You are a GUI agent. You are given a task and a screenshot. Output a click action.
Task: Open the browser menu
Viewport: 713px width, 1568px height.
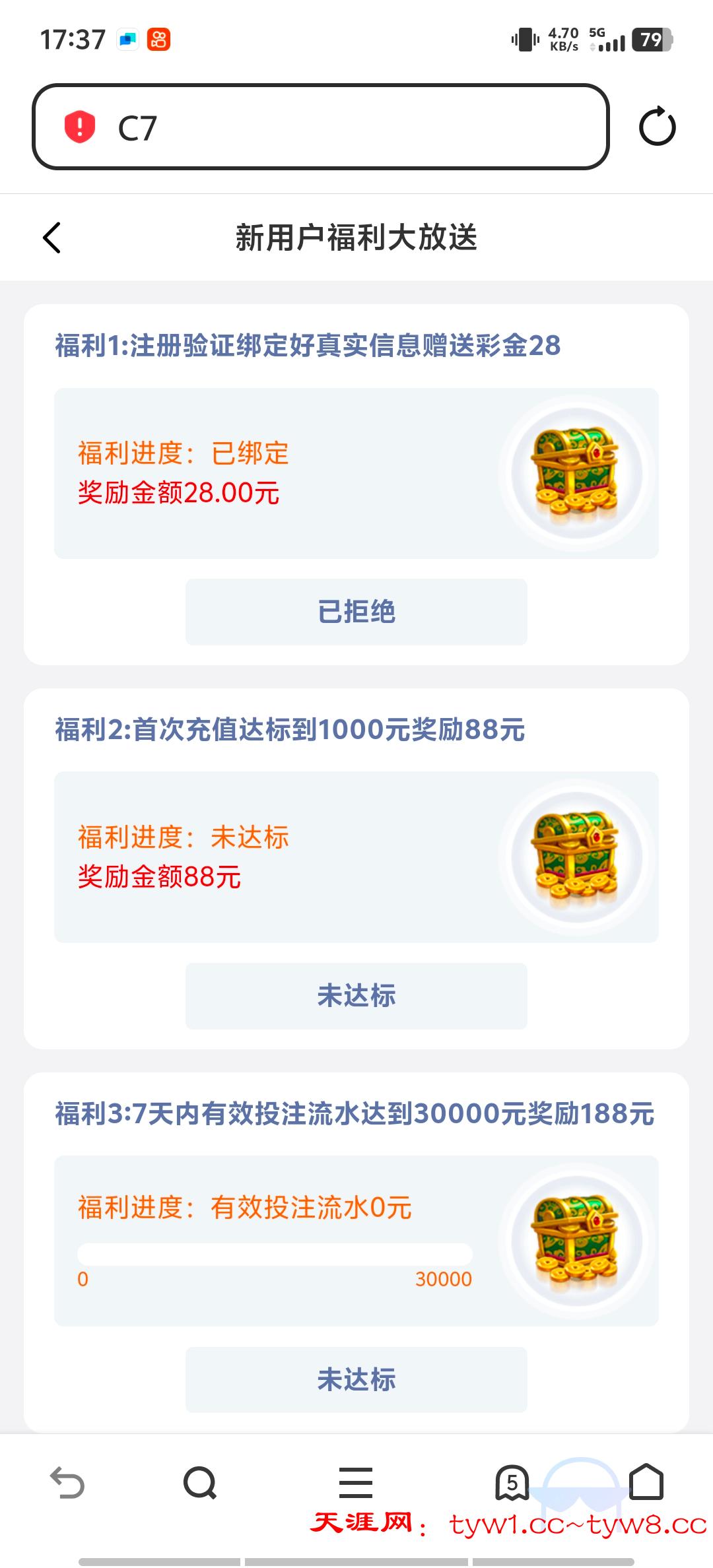pos(356,1484)
